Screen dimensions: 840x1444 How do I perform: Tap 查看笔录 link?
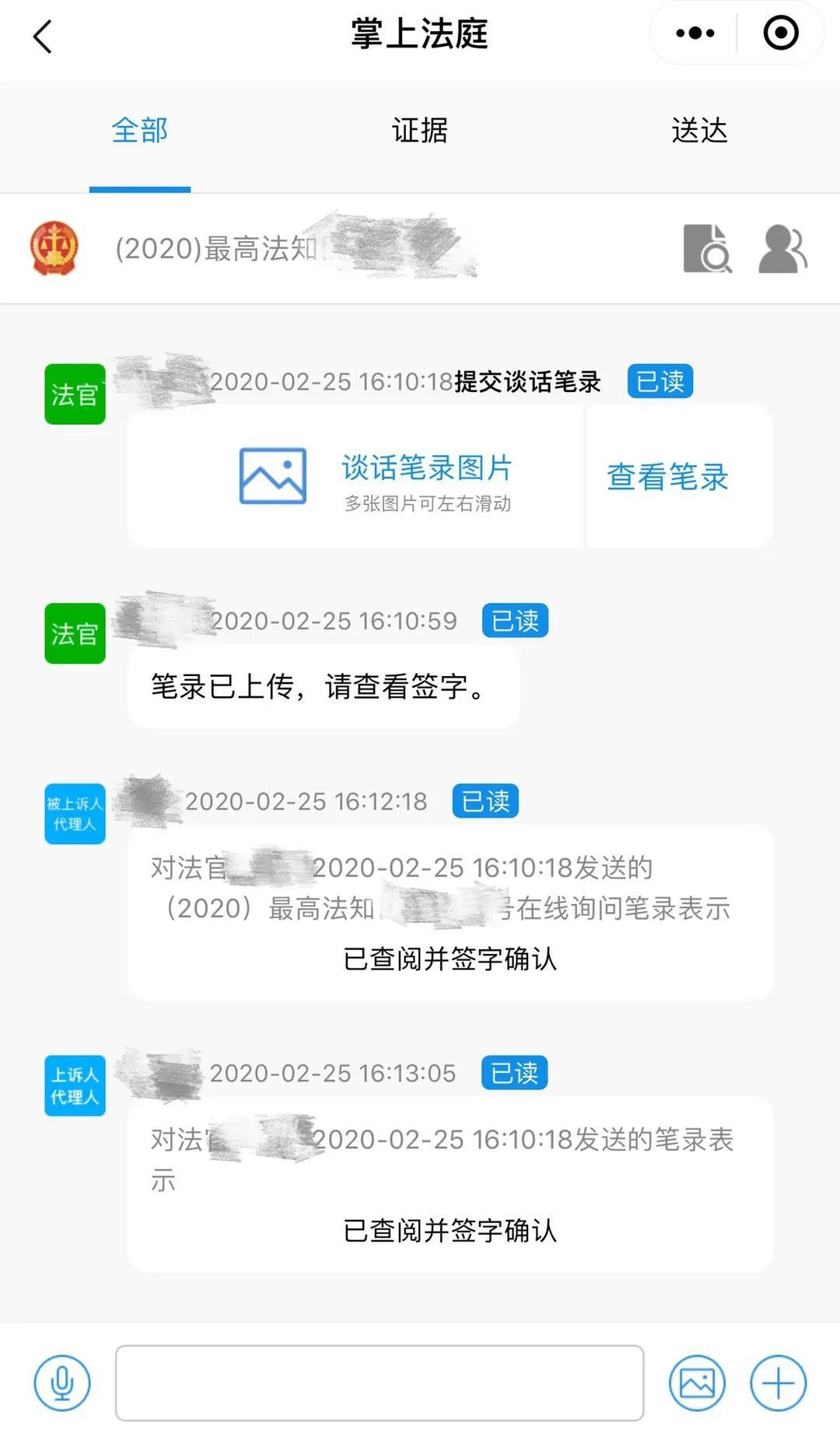click(667, 477)
